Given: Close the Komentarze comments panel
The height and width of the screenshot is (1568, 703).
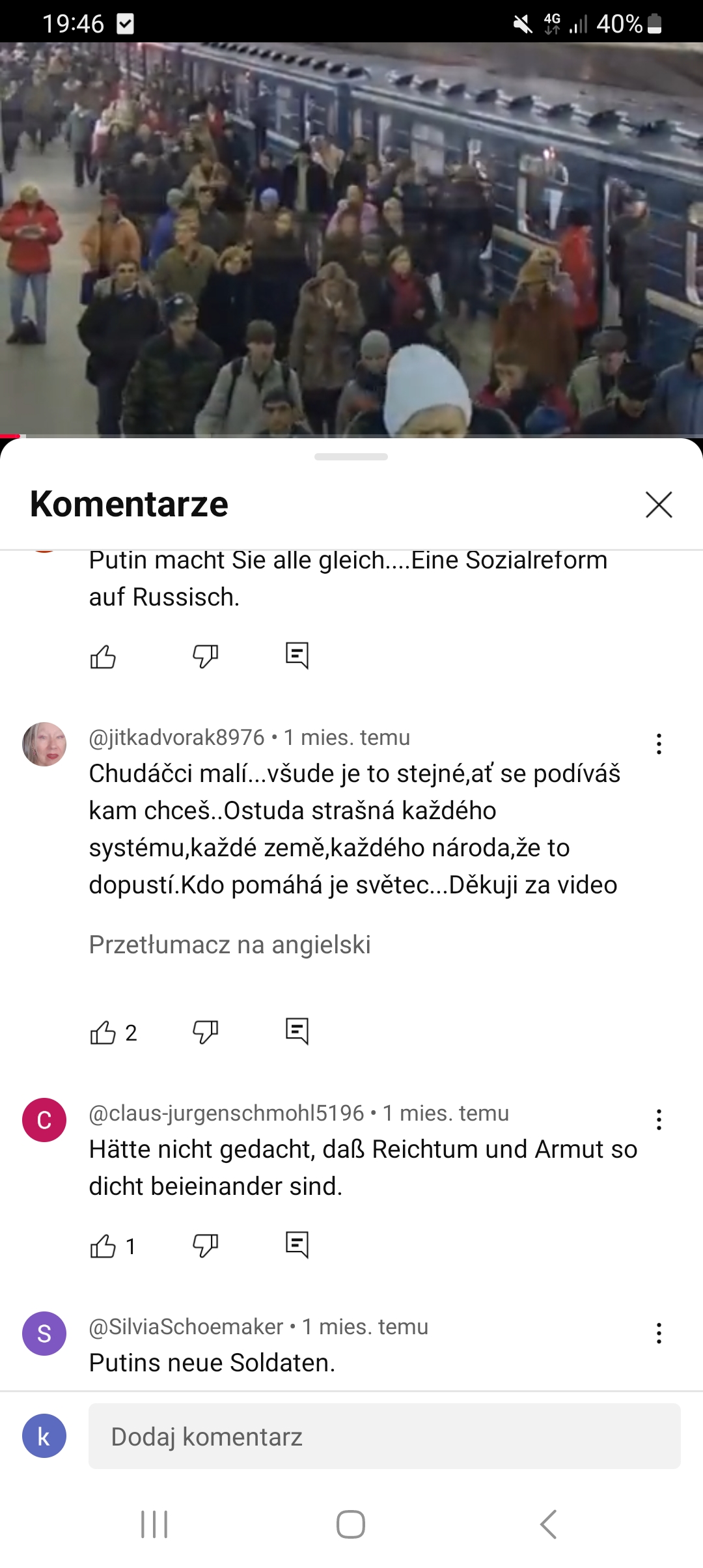Looking at the screenshot, I should [659, 505].
